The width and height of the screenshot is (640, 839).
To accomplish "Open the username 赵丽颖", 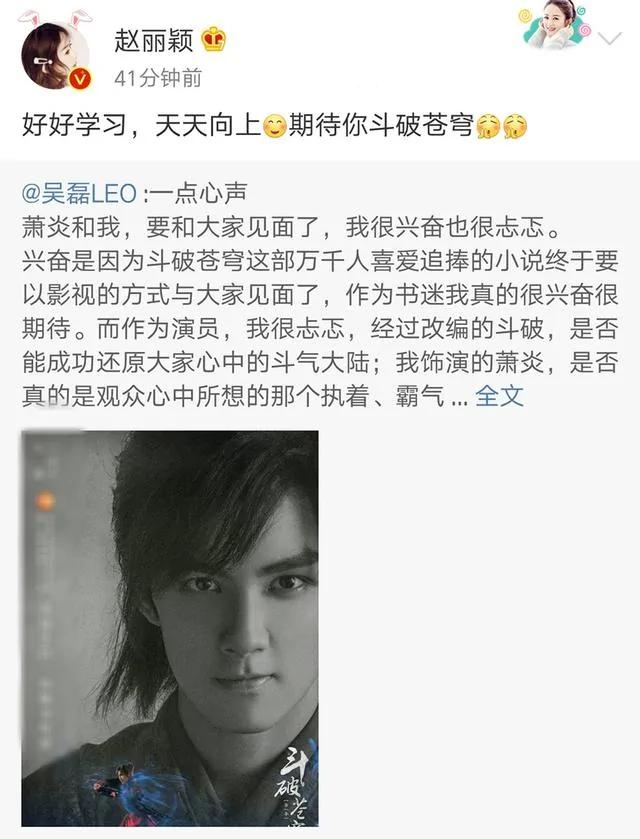I will (154, 40).
